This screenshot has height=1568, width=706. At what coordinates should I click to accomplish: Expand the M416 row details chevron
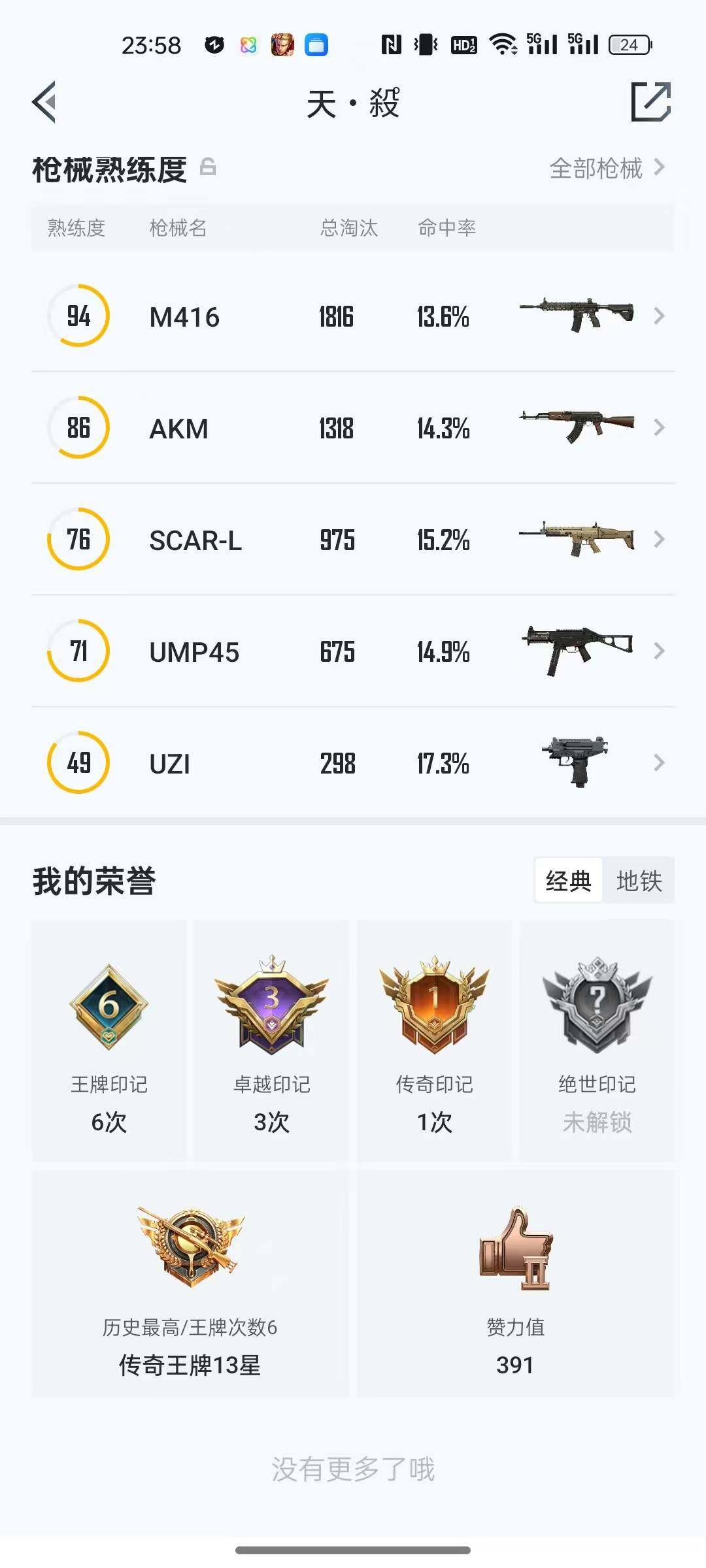[x=660, y=316]
